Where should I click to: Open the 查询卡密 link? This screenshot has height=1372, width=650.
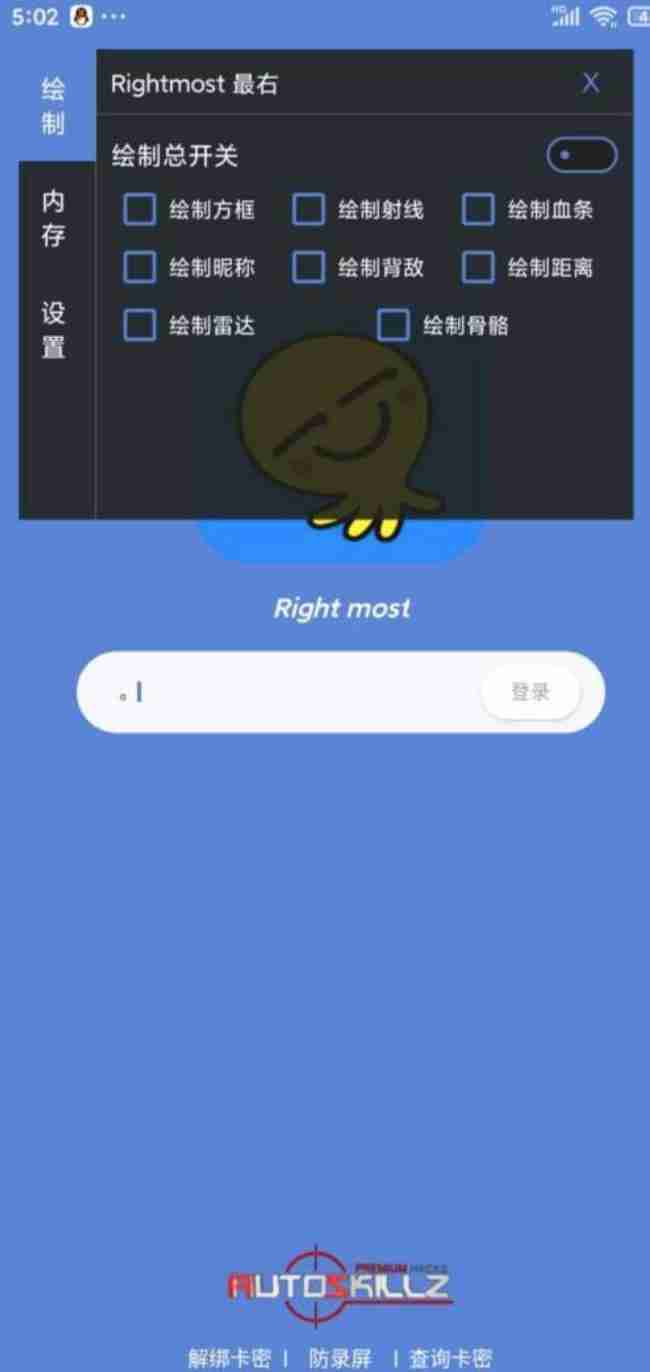tap(450, 1358)
